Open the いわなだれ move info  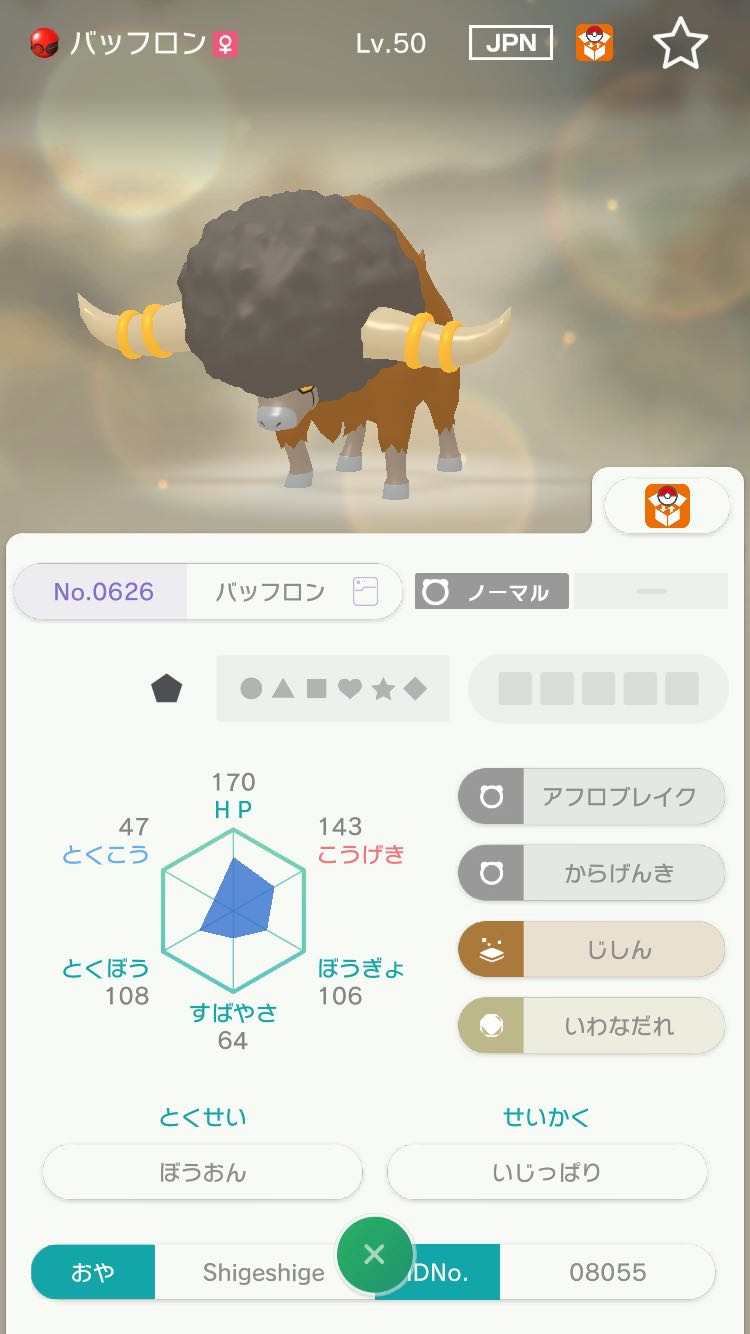click(591, 1026)
